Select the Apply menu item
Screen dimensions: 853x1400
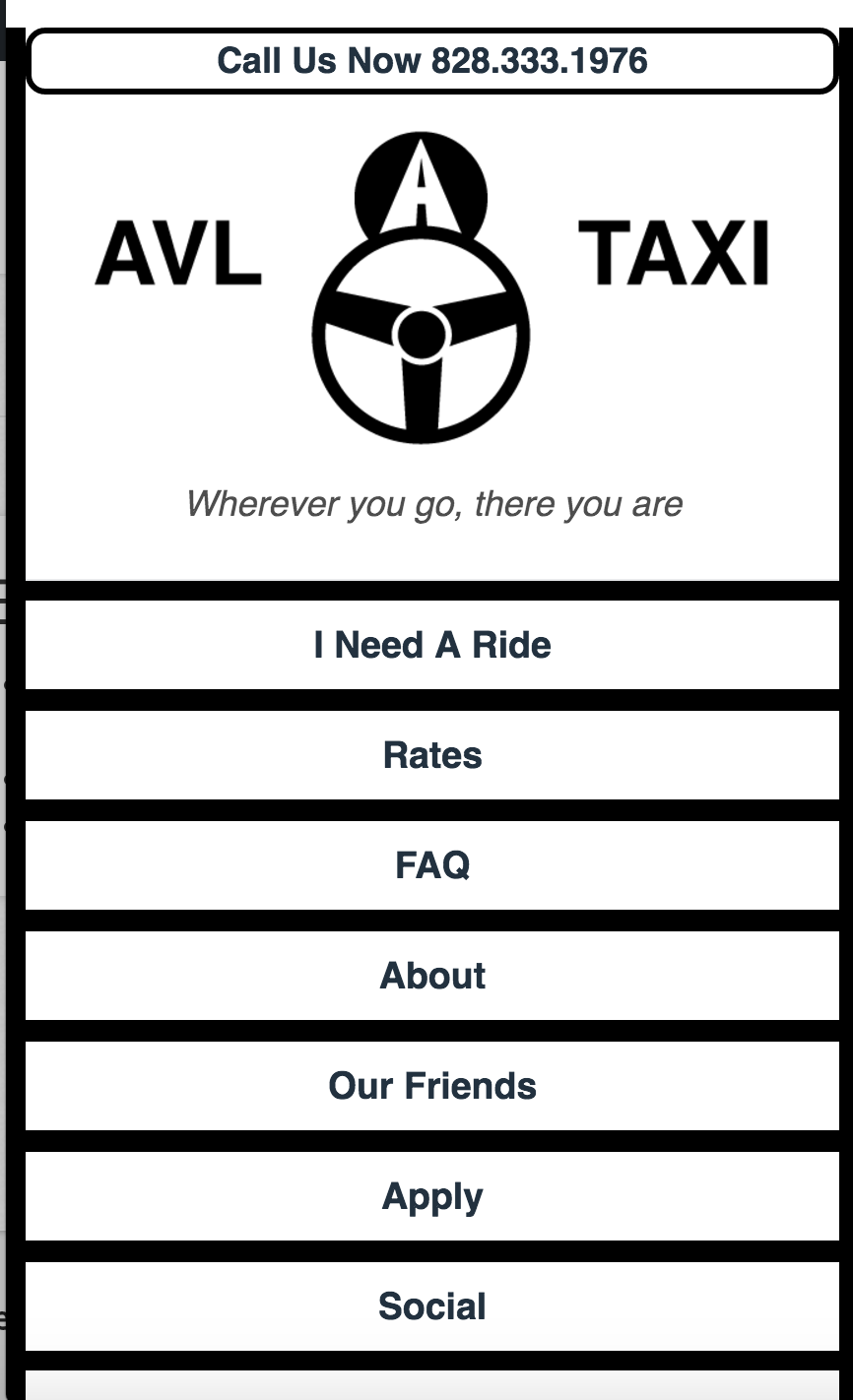pyautogui.click(x=431, y=1196)
